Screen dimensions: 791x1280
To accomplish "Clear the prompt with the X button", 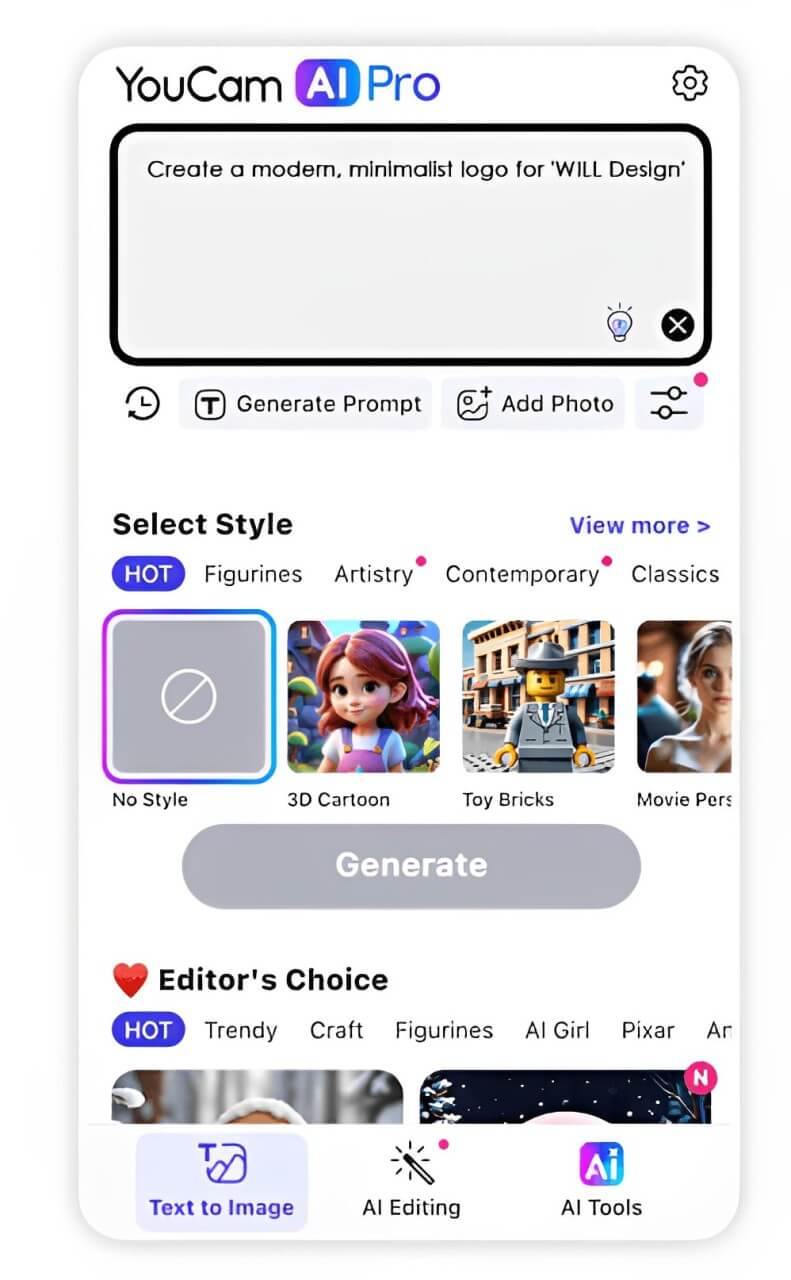I will coord(677,324).
